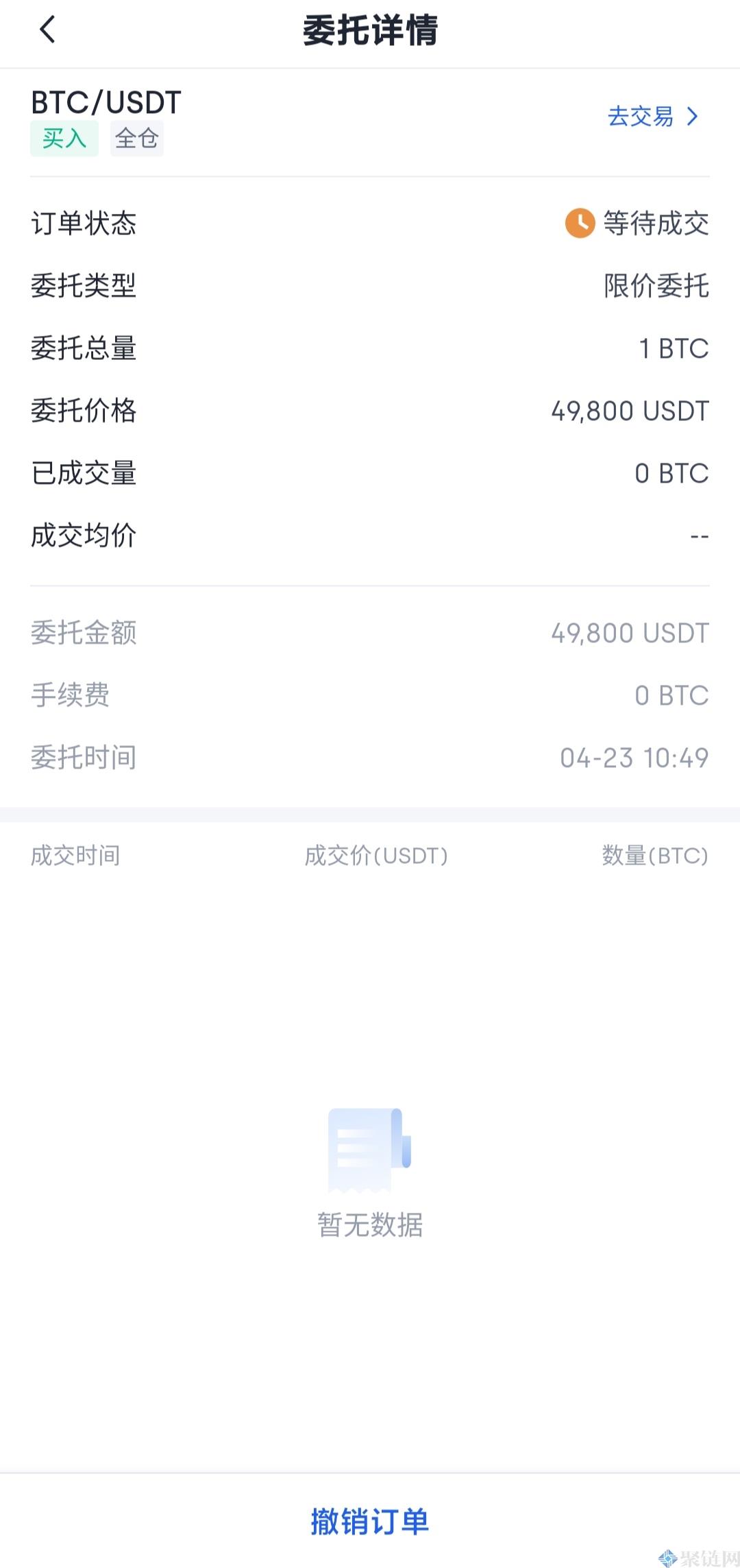Viewport: 740px width, 1568px height.
Task: Open trading via the 去交易 arrow chevron
Action: [x=693, y=117]
